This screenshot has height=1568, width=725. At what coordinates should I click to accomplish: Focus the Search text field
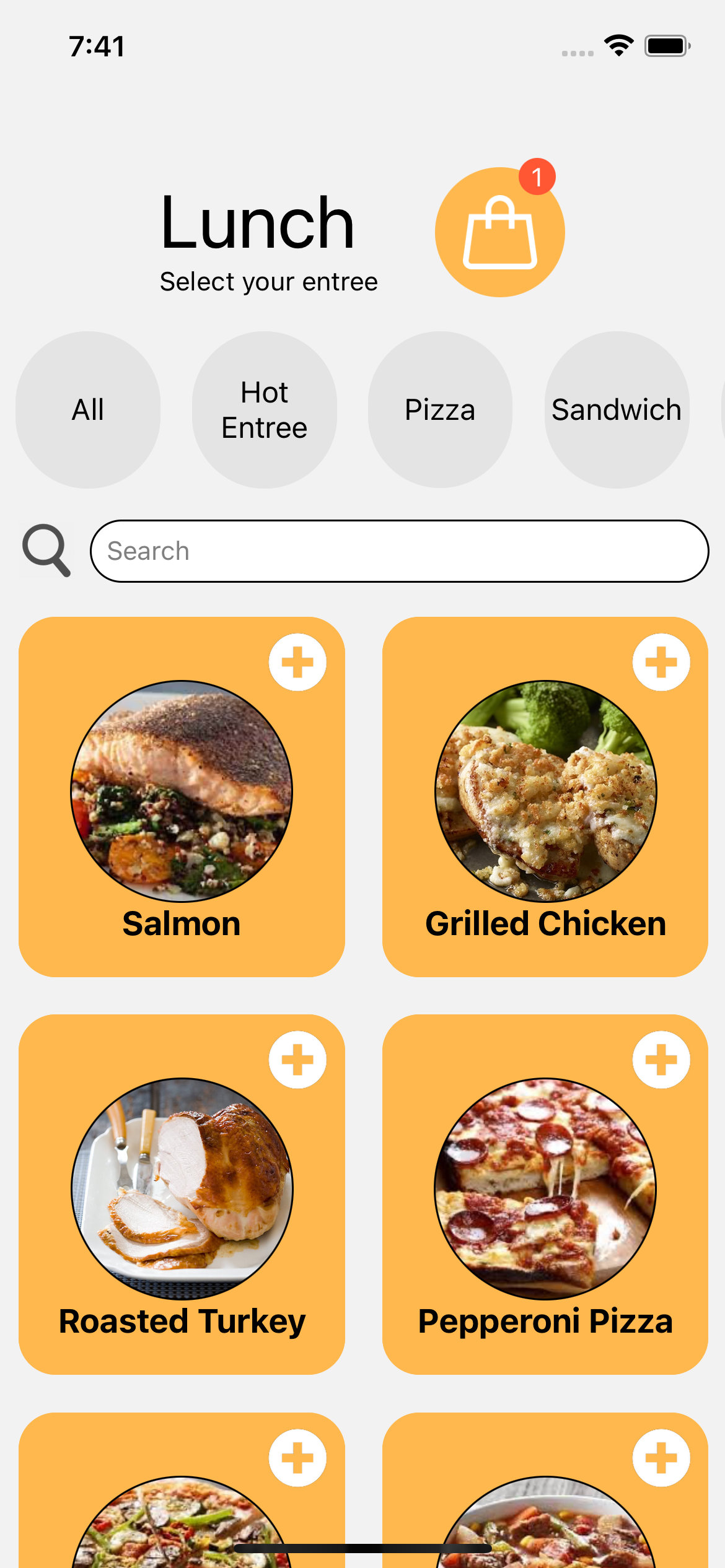pyautogui.click(x=399, y=551)
